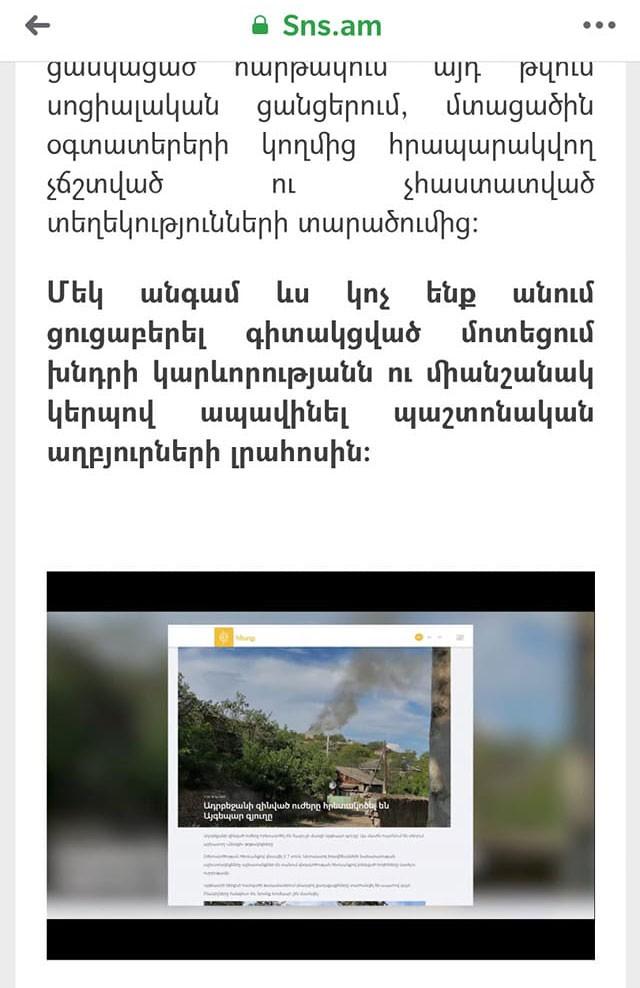Image resolution: width=640 pixels, height=988 pixels.
Task: Tap the Sns.am address title
Action: pyautogui.click(x=331, y=26)
